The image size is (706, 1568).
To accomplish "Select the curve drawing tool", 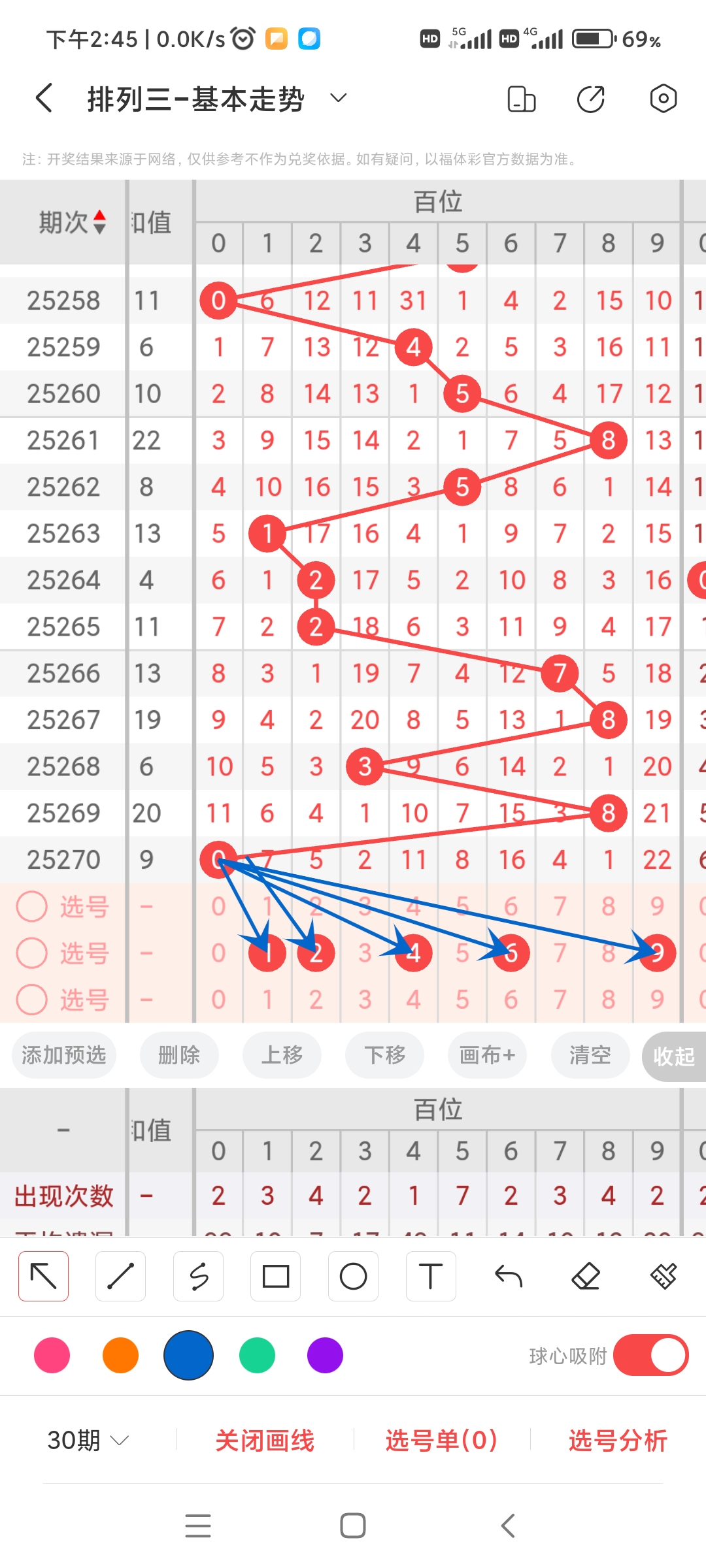I will pos(198,1275).
